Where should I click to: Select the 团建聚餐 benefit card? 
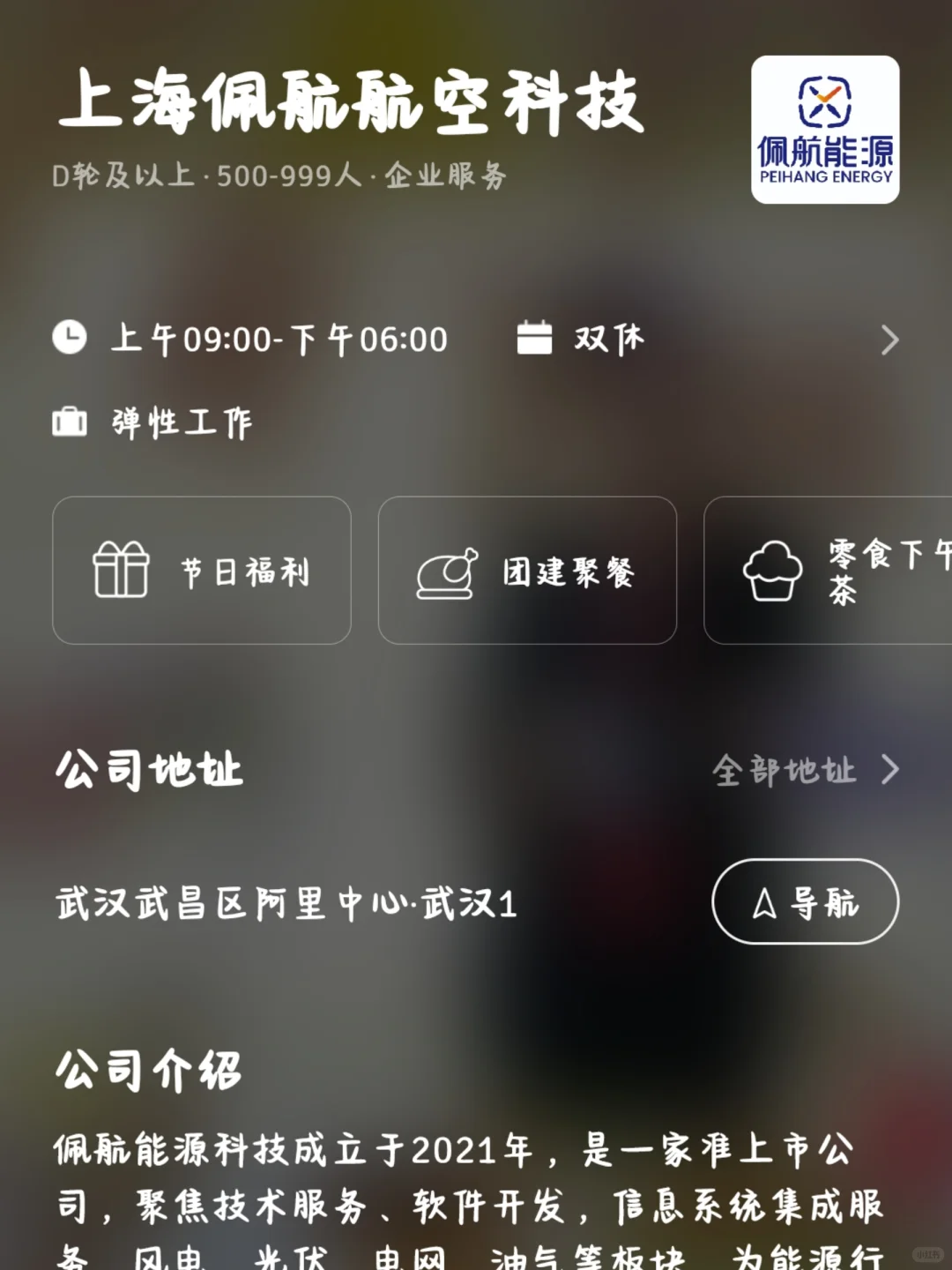(x=527, y=571)
